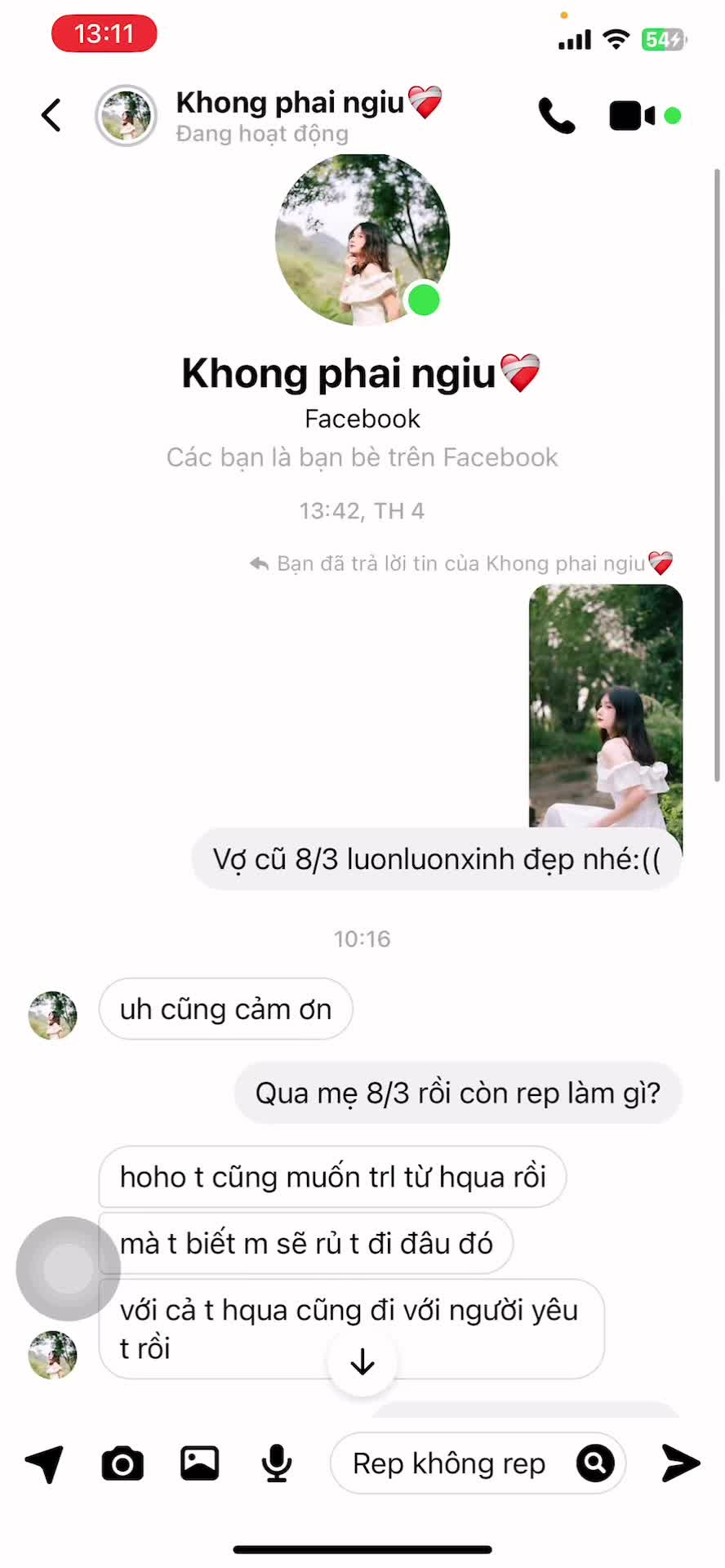Tap the 'Rep không rep' message input field
The image size is (725, 1568).
(449, 1463)
